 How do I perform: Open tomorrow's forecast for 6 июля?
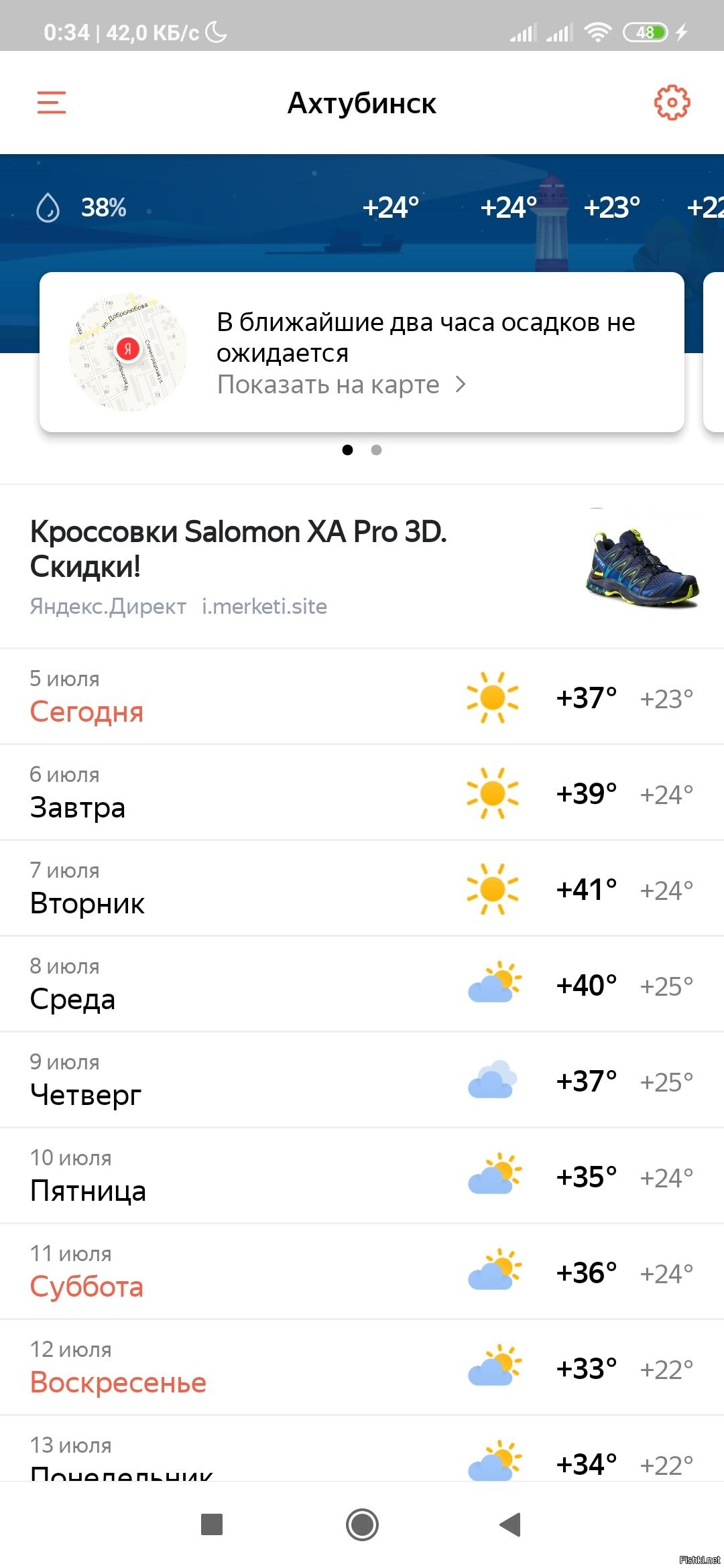[x=362, y=793]
